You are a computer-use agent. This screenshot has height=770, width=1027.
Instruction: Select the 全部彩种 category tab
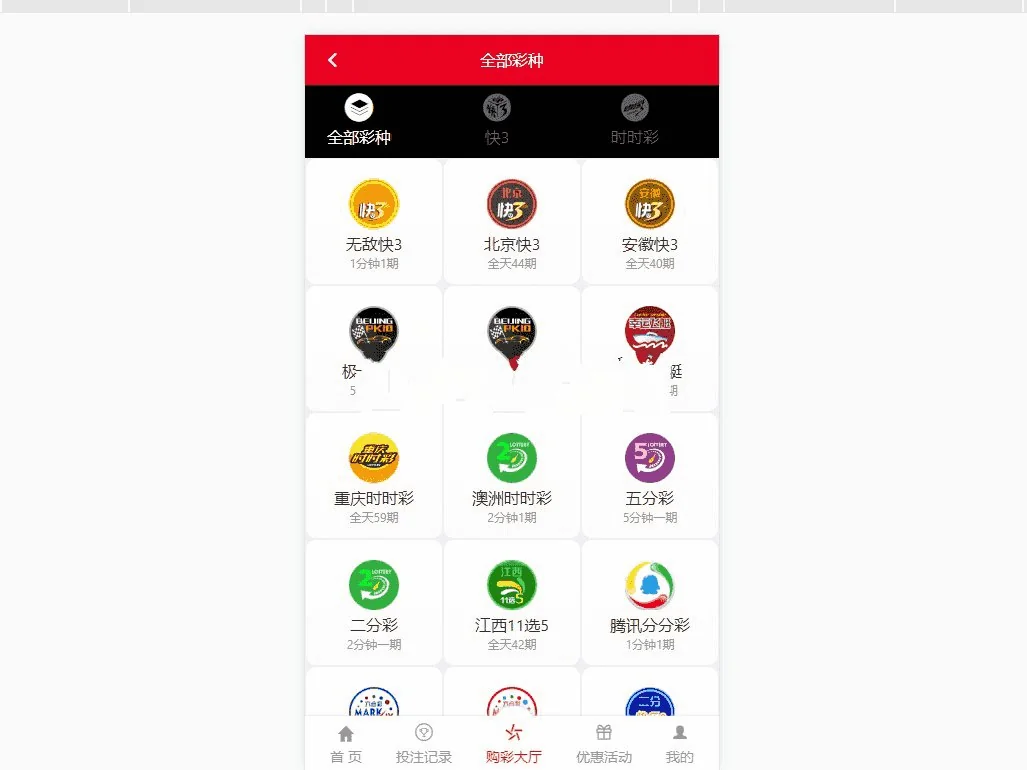(x=359, y=120)
